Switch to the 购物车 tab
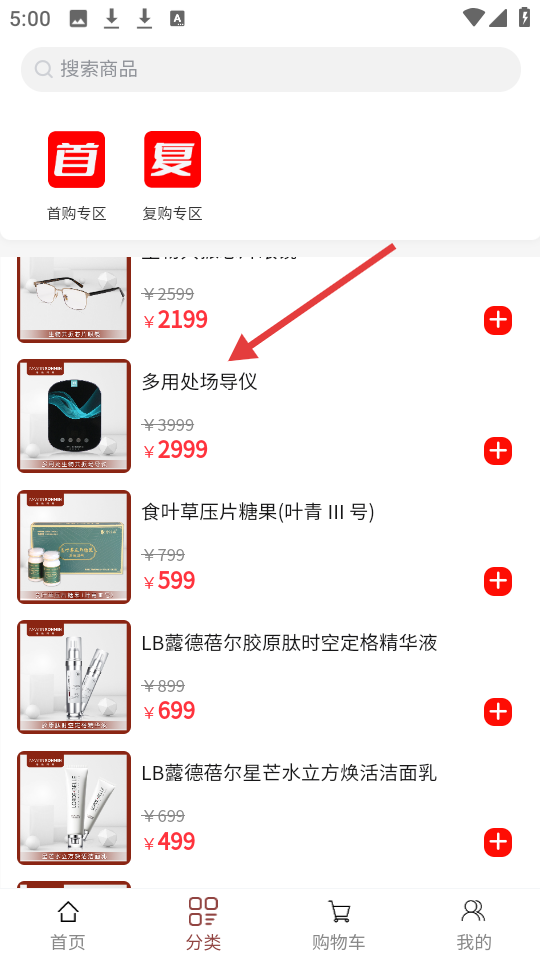Screen dimensions: 540x960 tap(338, 924)
